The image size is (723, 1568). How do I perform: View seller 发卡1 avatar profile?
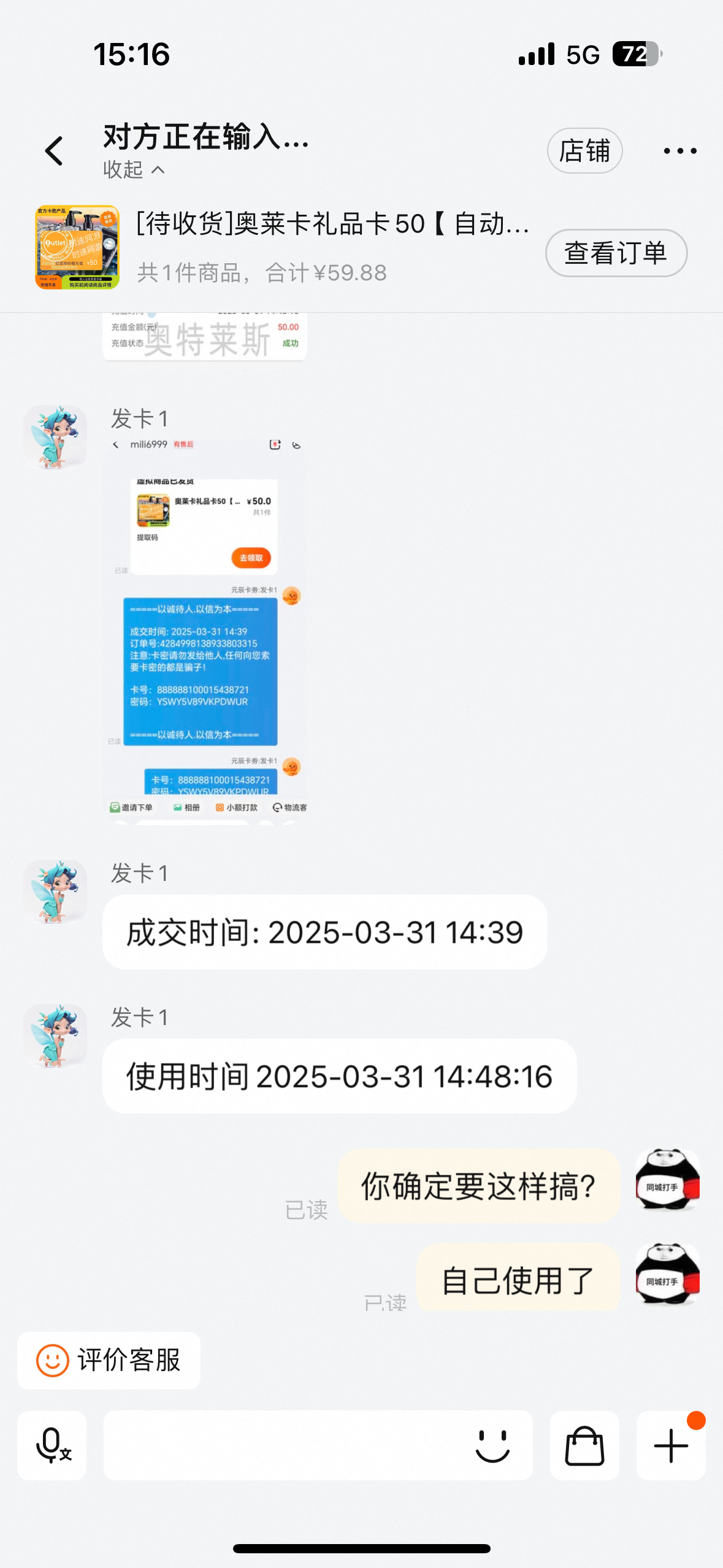55,437
